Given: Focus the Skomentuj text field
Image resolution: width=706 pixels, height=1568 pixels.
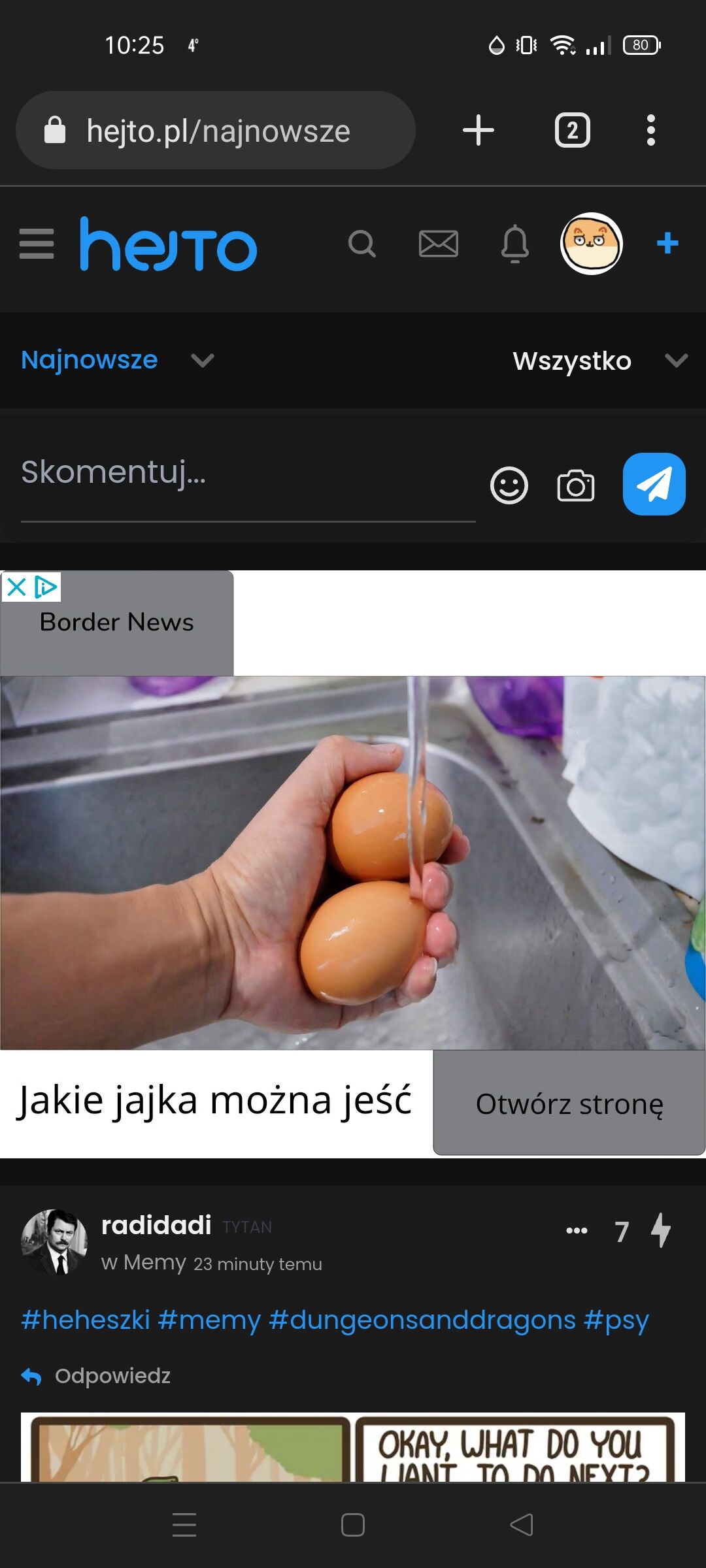Looking at the screenshot, I should [247, 472].
